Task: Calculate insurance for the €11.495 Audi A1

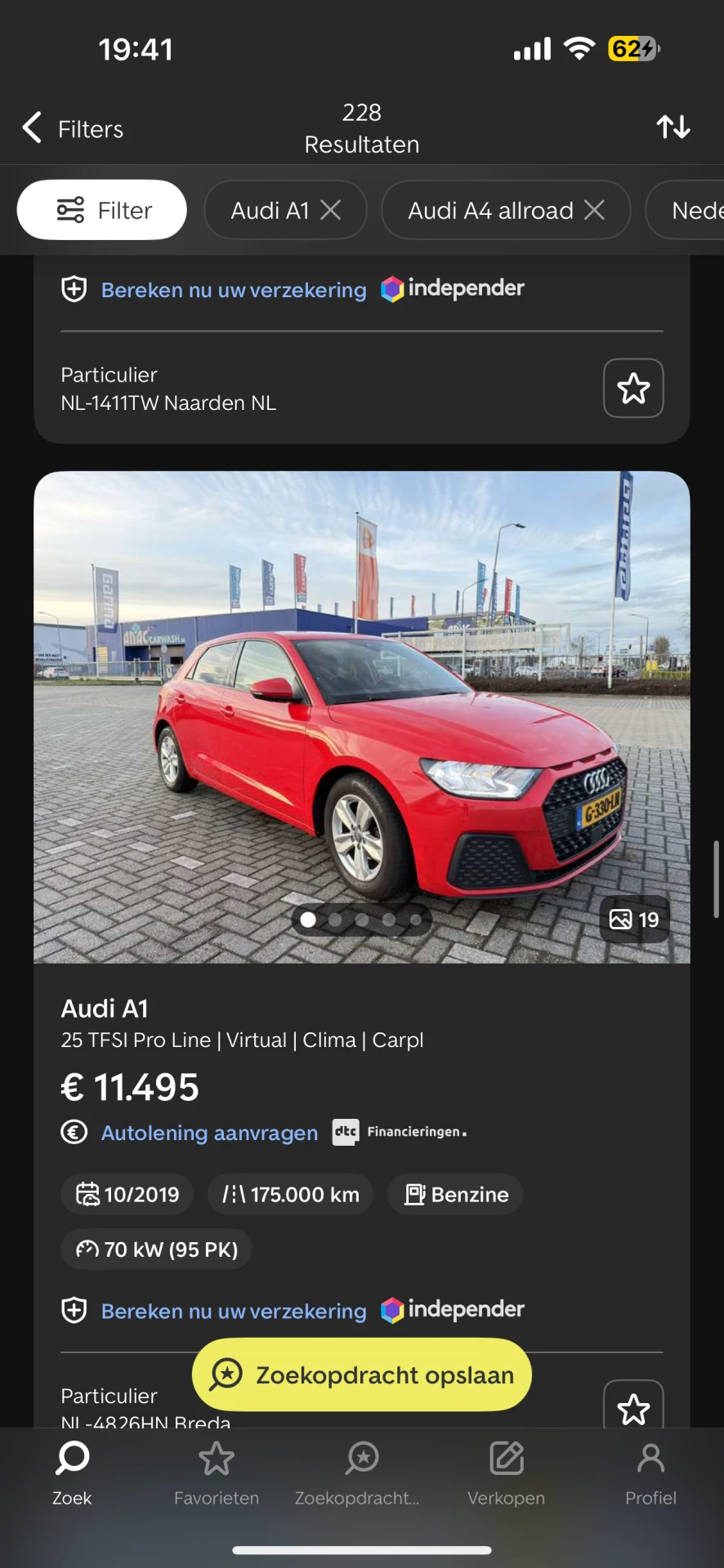Action: coord(234,1311)
